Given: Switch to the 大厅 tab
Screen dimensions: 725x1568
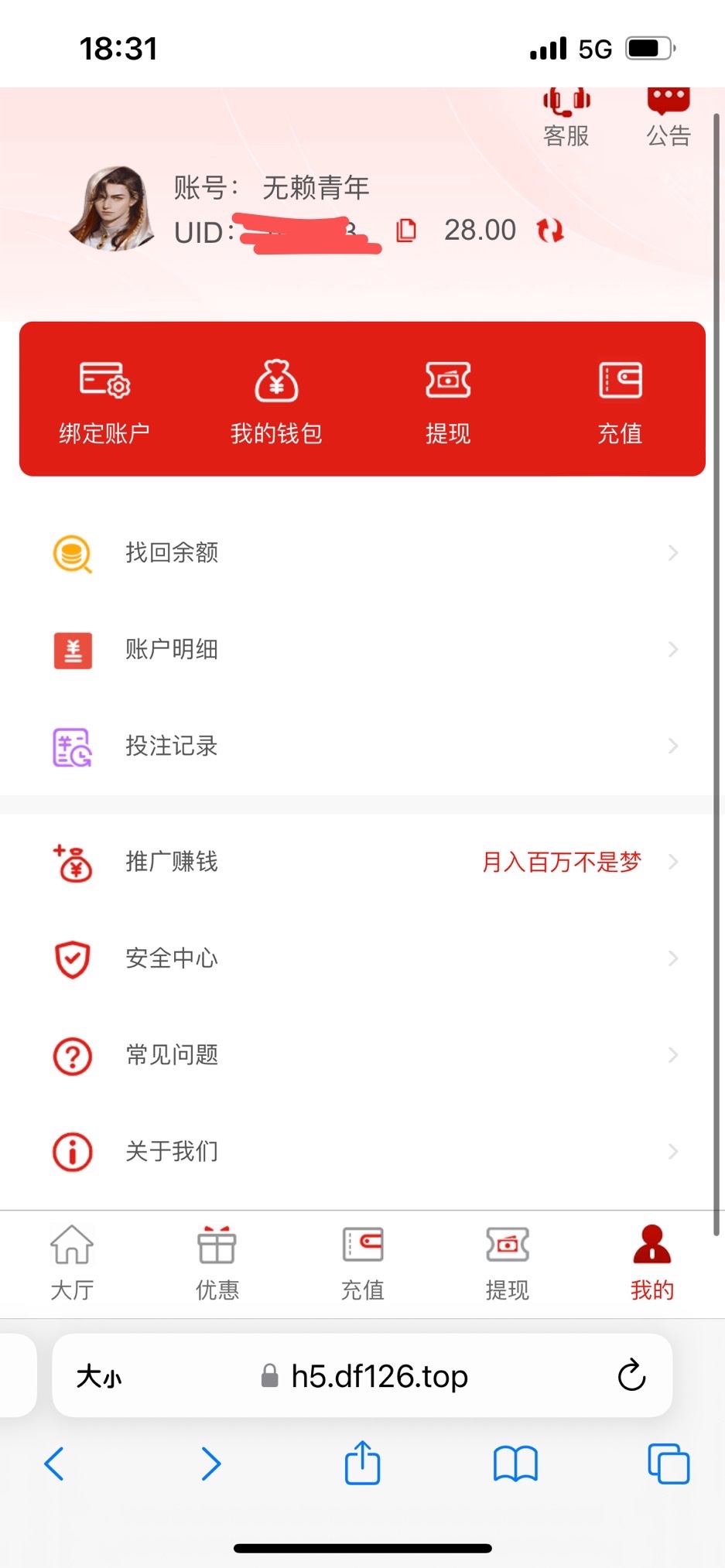Looking at the screenshot, I should coord(72,1263).
